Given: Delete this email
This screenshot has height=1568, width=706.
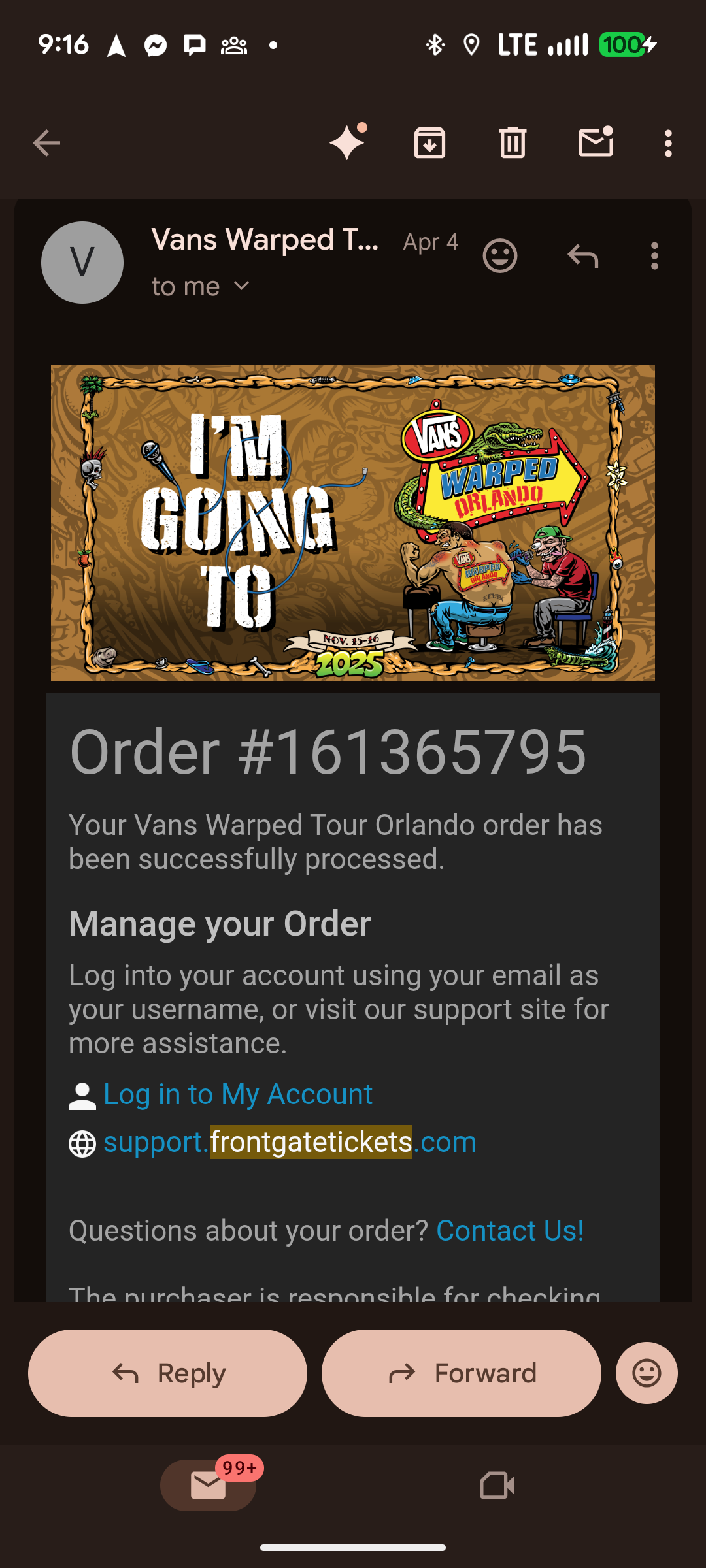Looking at the screenshot, I should tap(513, 143).
